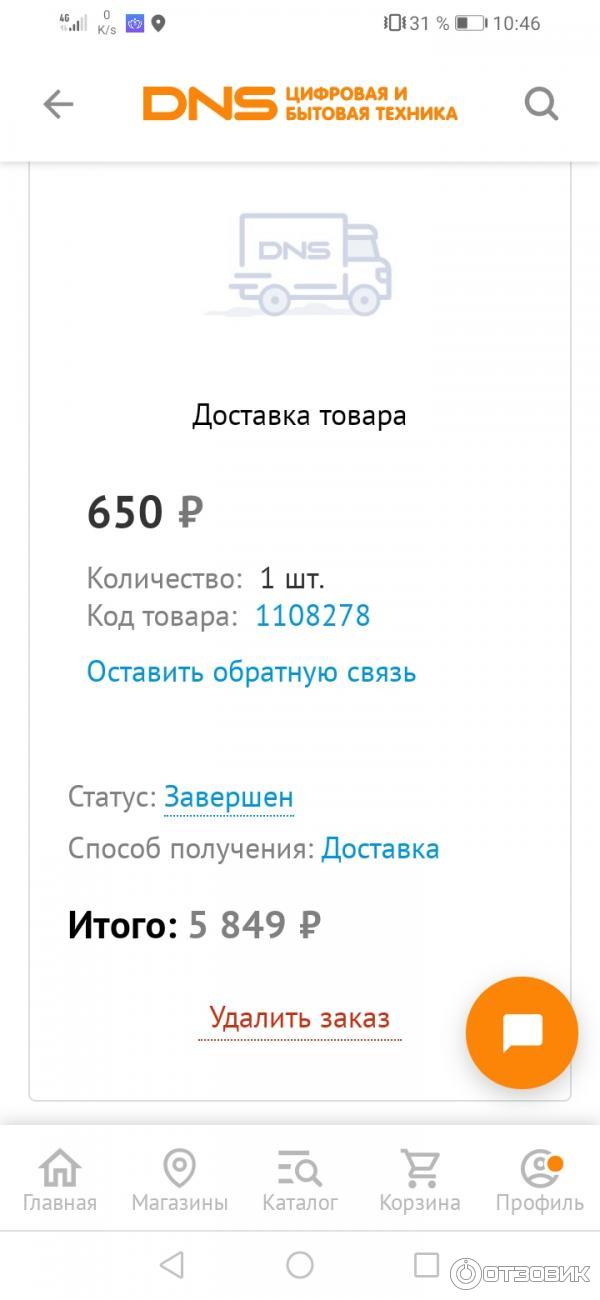Switch to the Каталог tab

[x=300, y=1181]
